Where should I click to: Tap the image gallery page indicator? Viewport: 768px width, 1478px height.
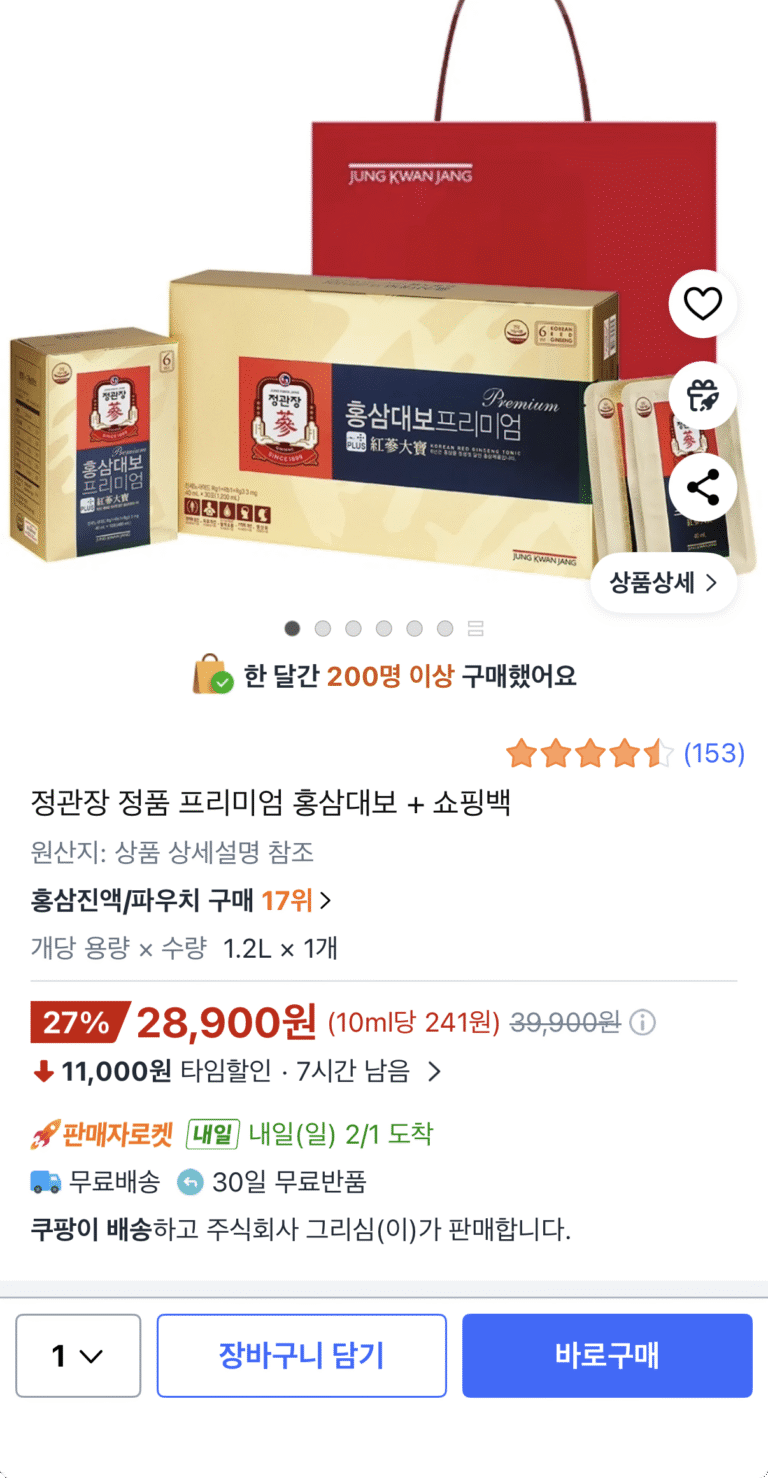384,628
